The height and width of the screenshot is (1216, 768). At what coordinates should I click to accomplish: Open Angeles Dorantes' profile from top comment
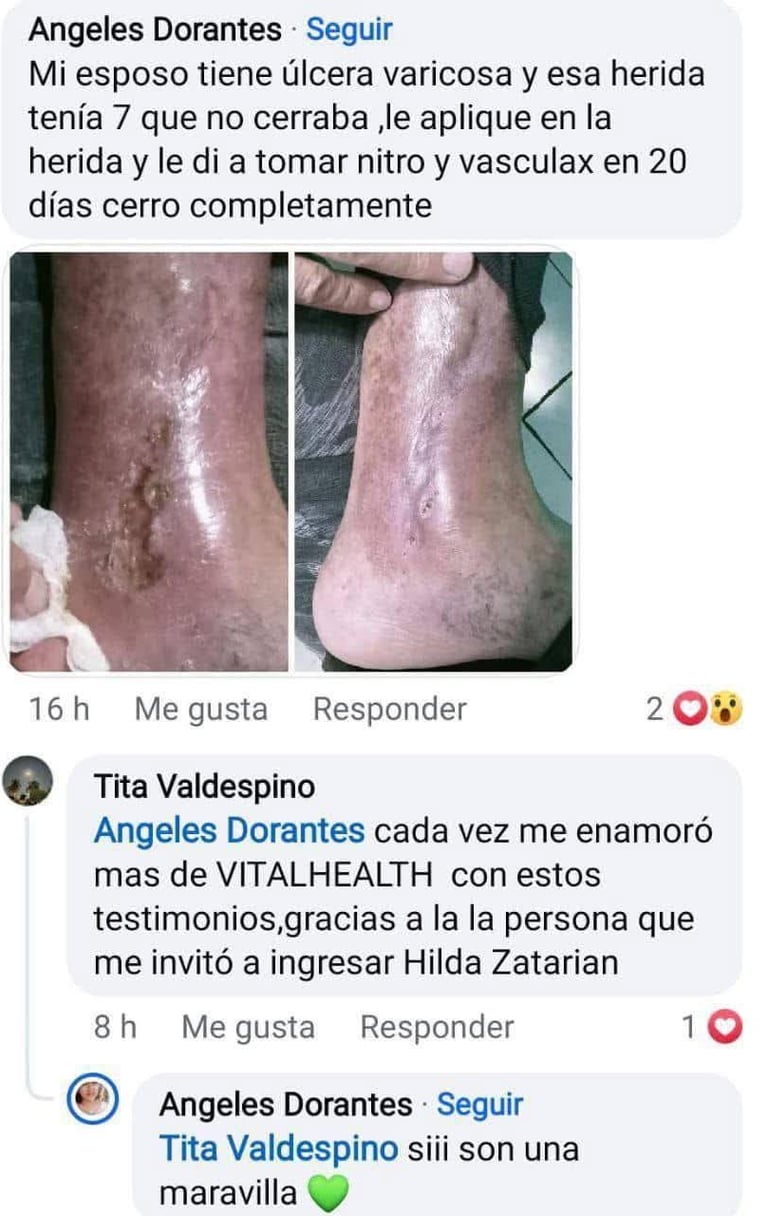click(155, 30)
